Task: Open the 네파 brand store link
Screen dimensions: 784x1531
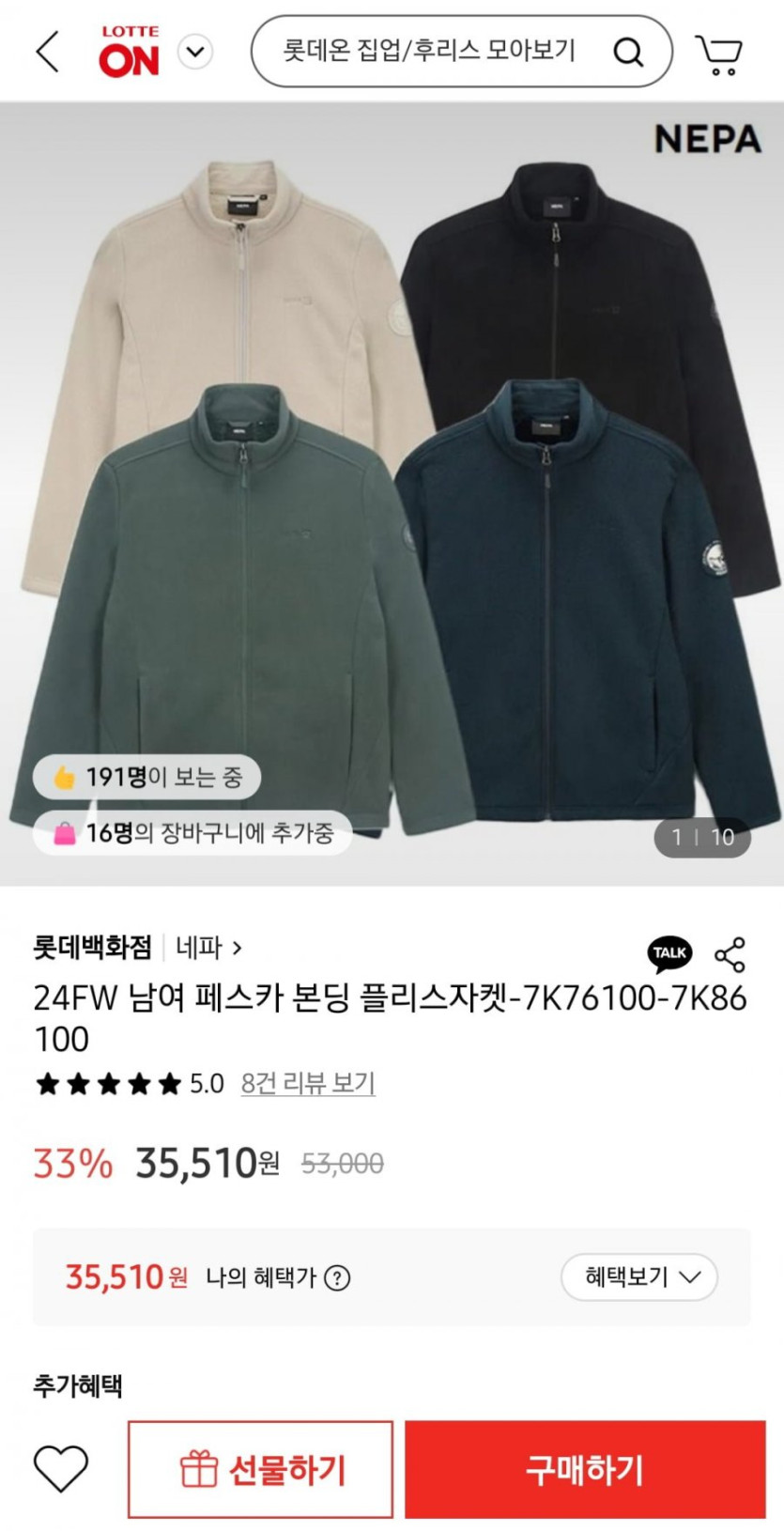Action: (208, 948)
